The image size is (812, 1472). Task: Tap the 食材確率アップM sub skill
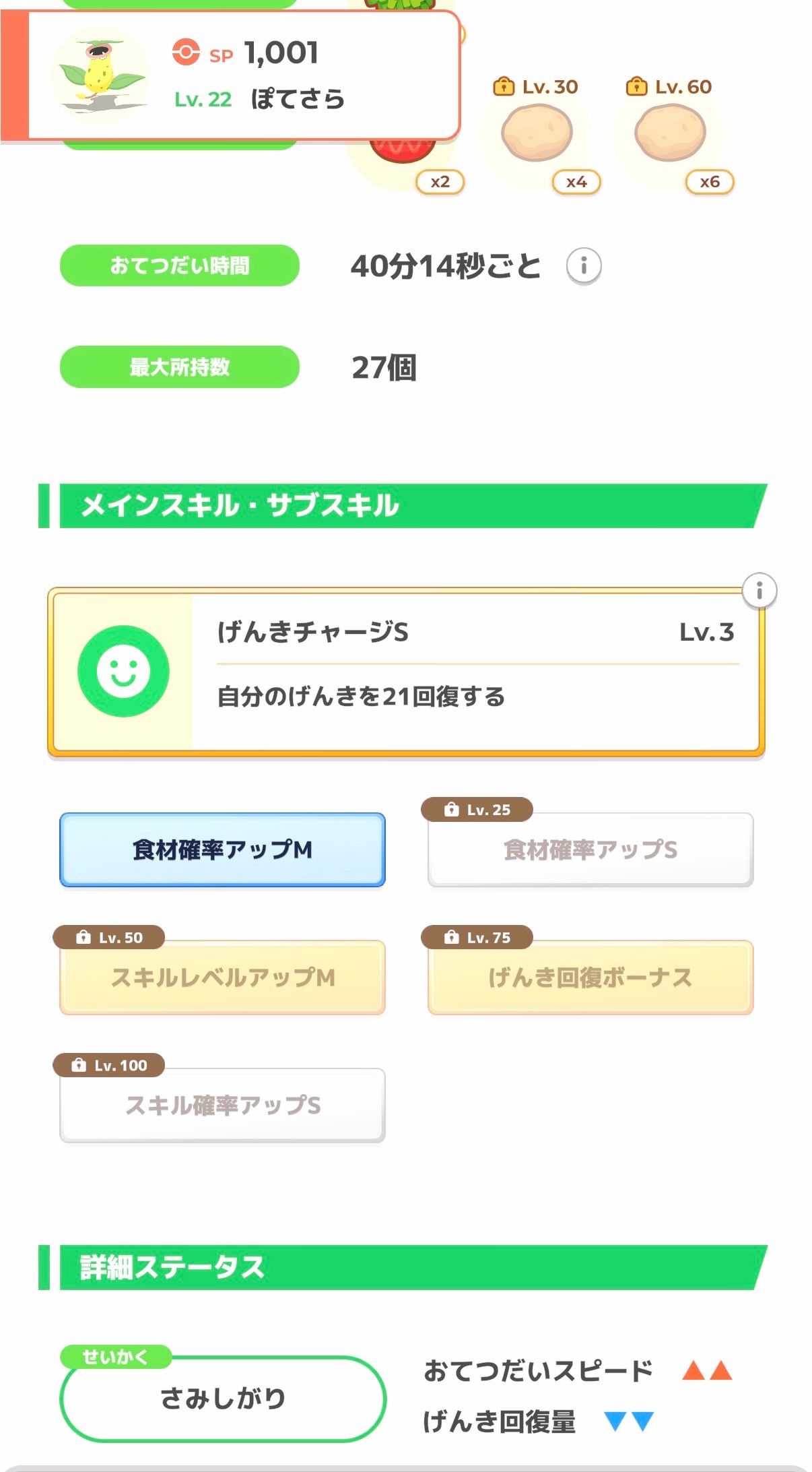pos(222,850)
